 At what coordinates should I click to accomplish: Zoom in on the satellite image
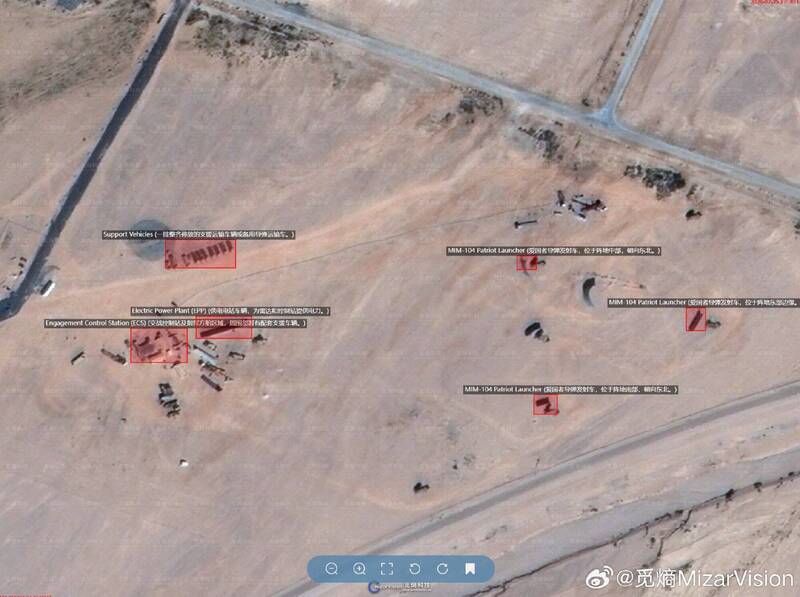[x=359, y=569]
